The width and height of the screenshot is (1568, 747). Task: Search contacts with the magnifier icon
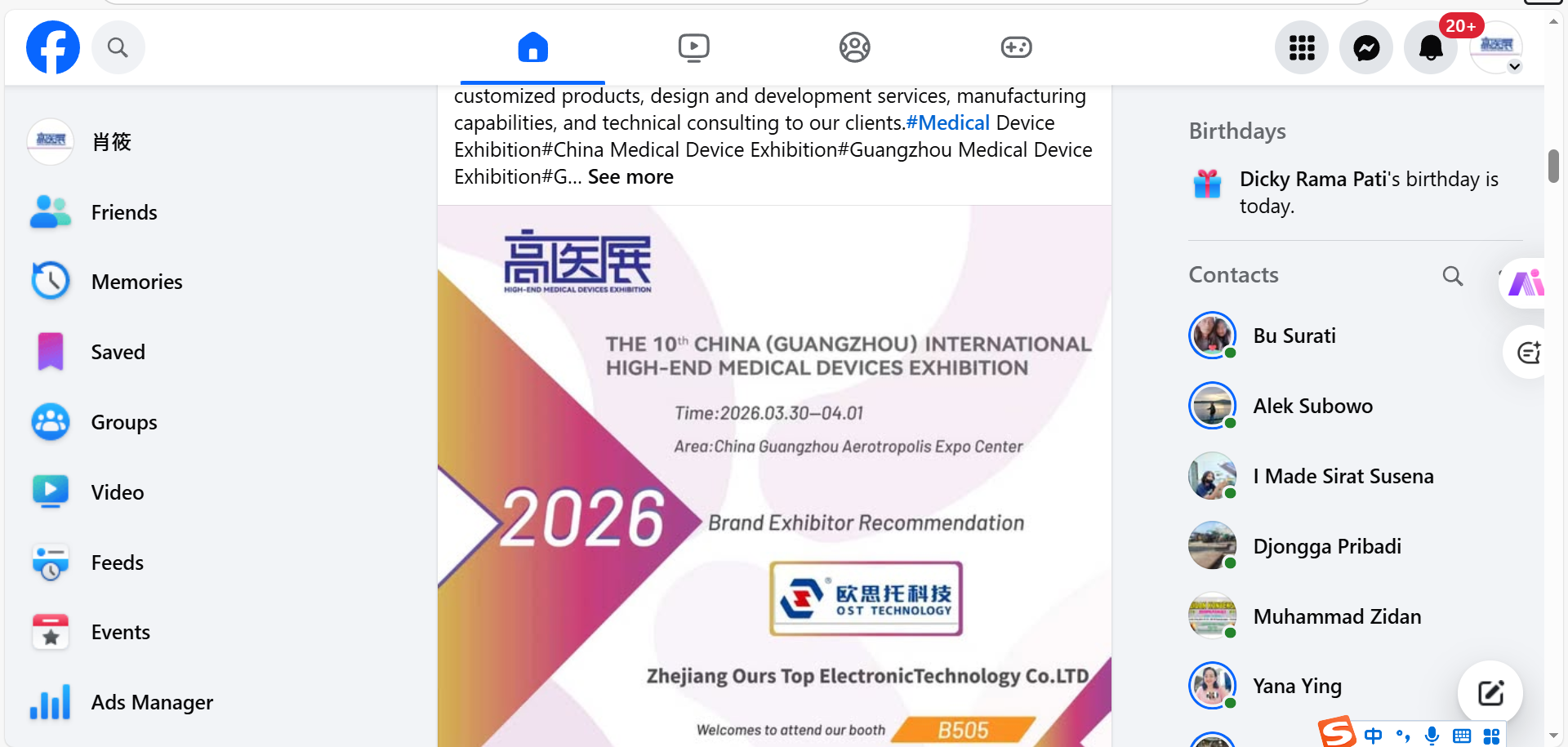tap(1452, 276)
